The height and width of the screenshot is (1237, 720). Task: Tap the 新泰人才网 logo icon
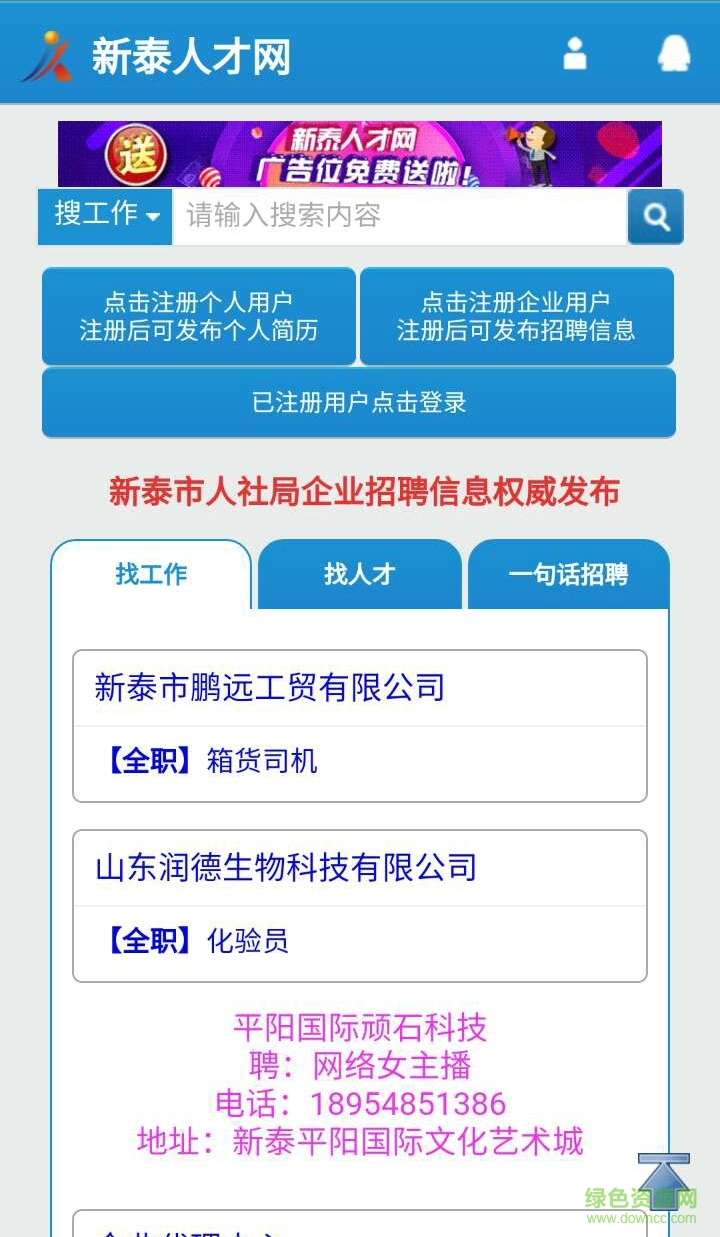click(x=47, y=55)
